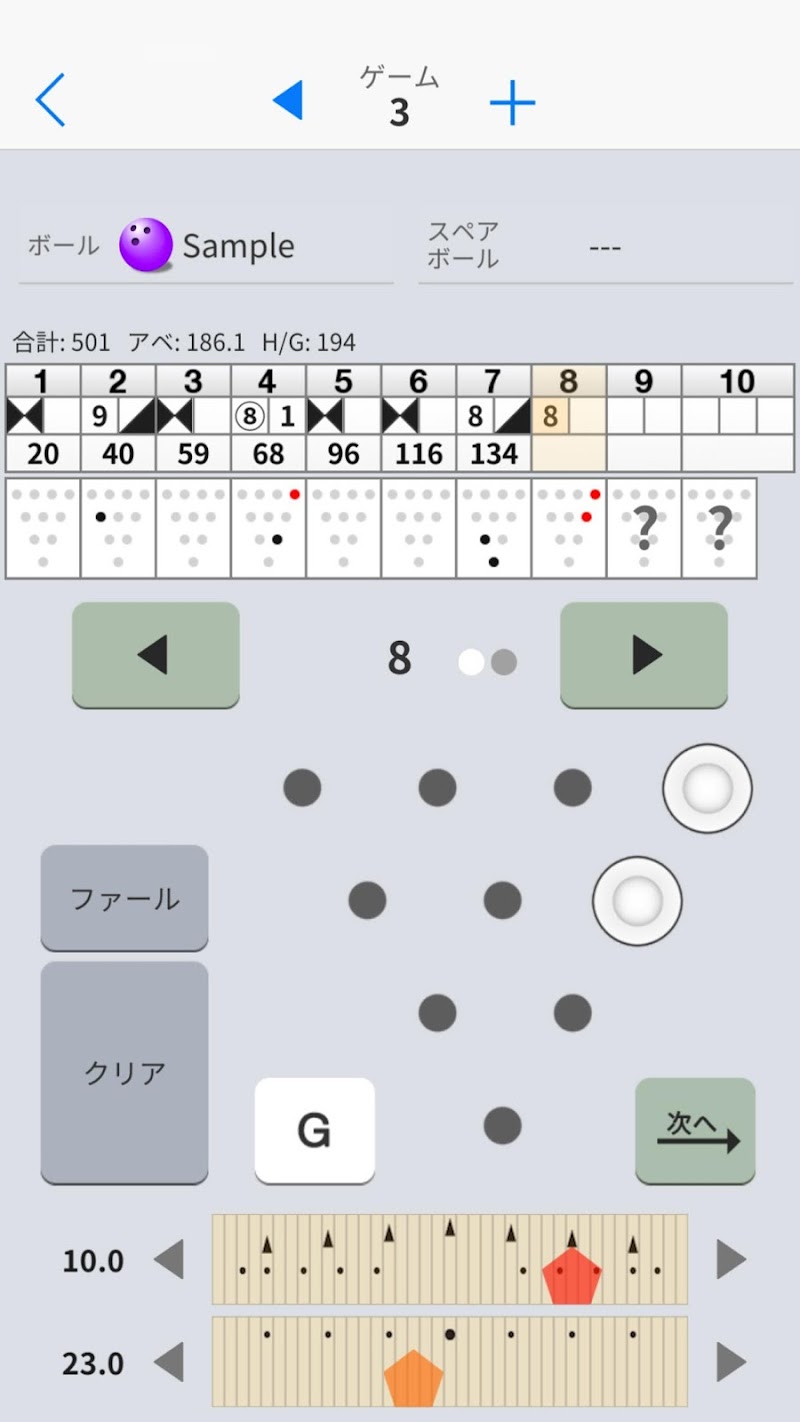This screenshot has height=1422, width=800.
Task: Go back using the top-left arrow
Action: coord(50,100)
